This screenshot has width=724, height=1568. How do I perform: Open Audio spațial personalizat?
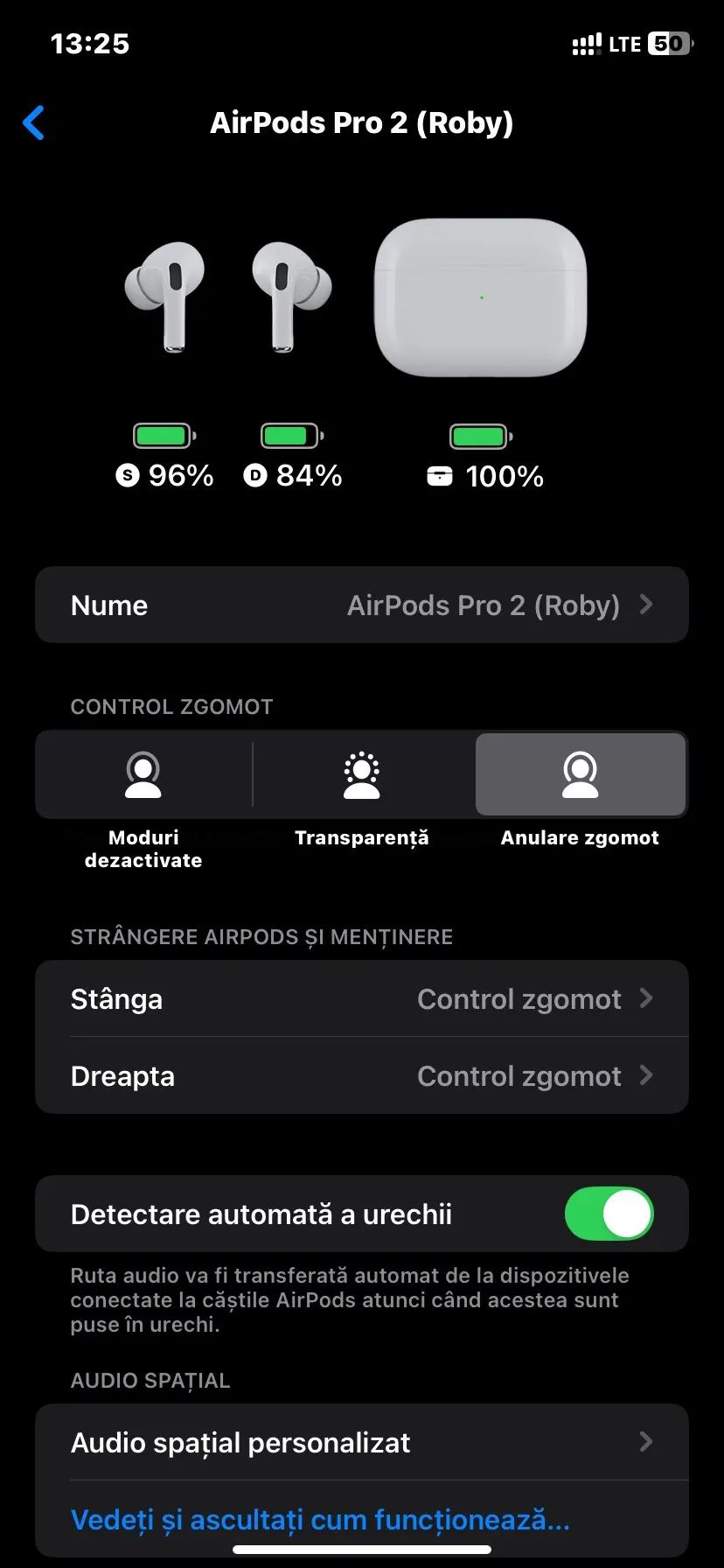coord(362,1442)
